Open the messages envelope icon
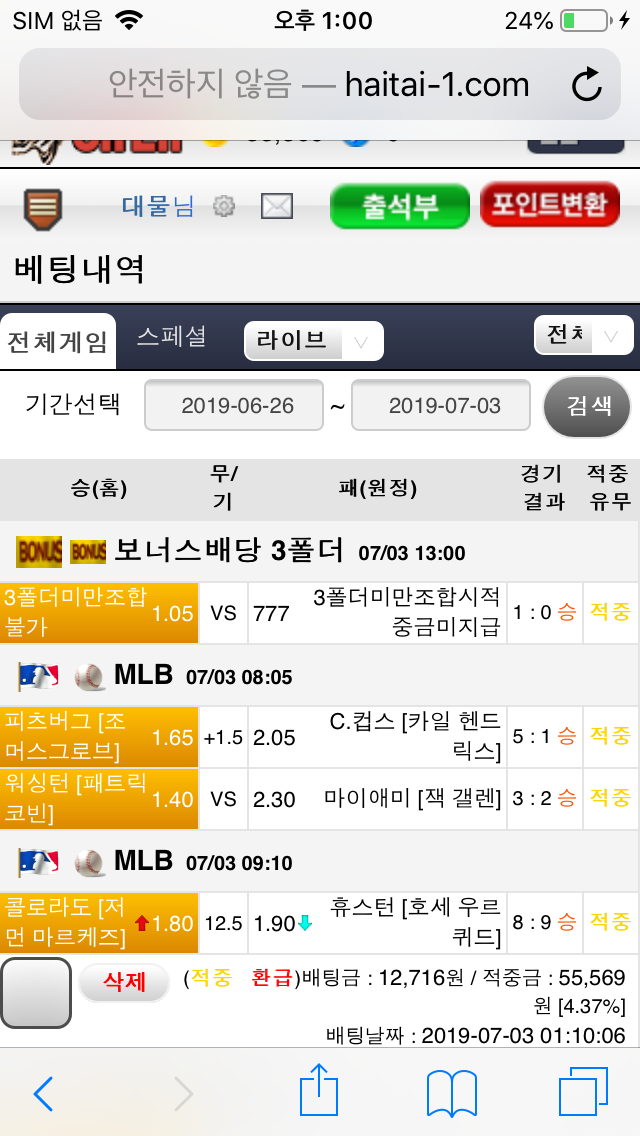 tap(277, 207)
